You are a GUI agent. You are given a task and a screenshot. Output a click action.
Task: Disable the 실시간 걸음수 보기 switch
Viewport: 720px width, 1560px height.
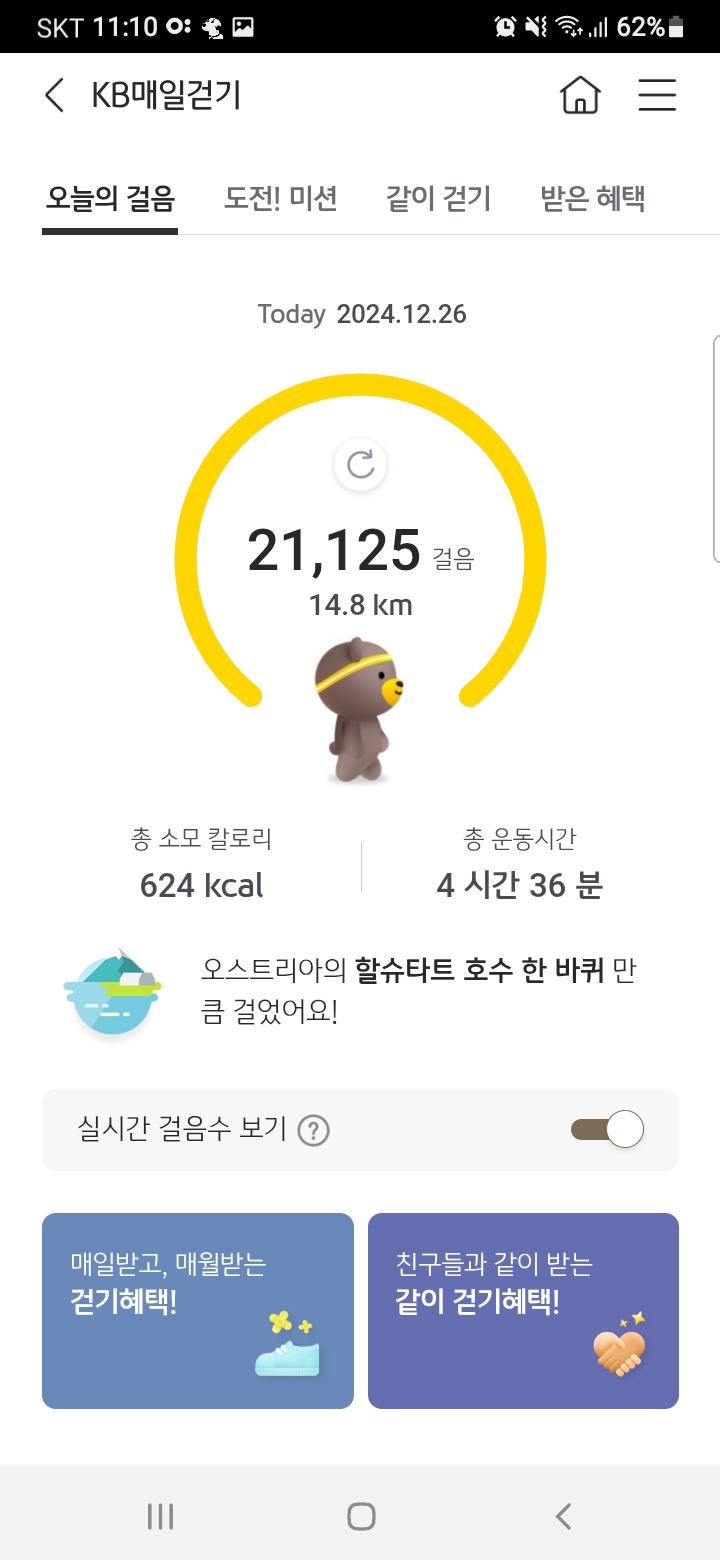coord(607,1130)
